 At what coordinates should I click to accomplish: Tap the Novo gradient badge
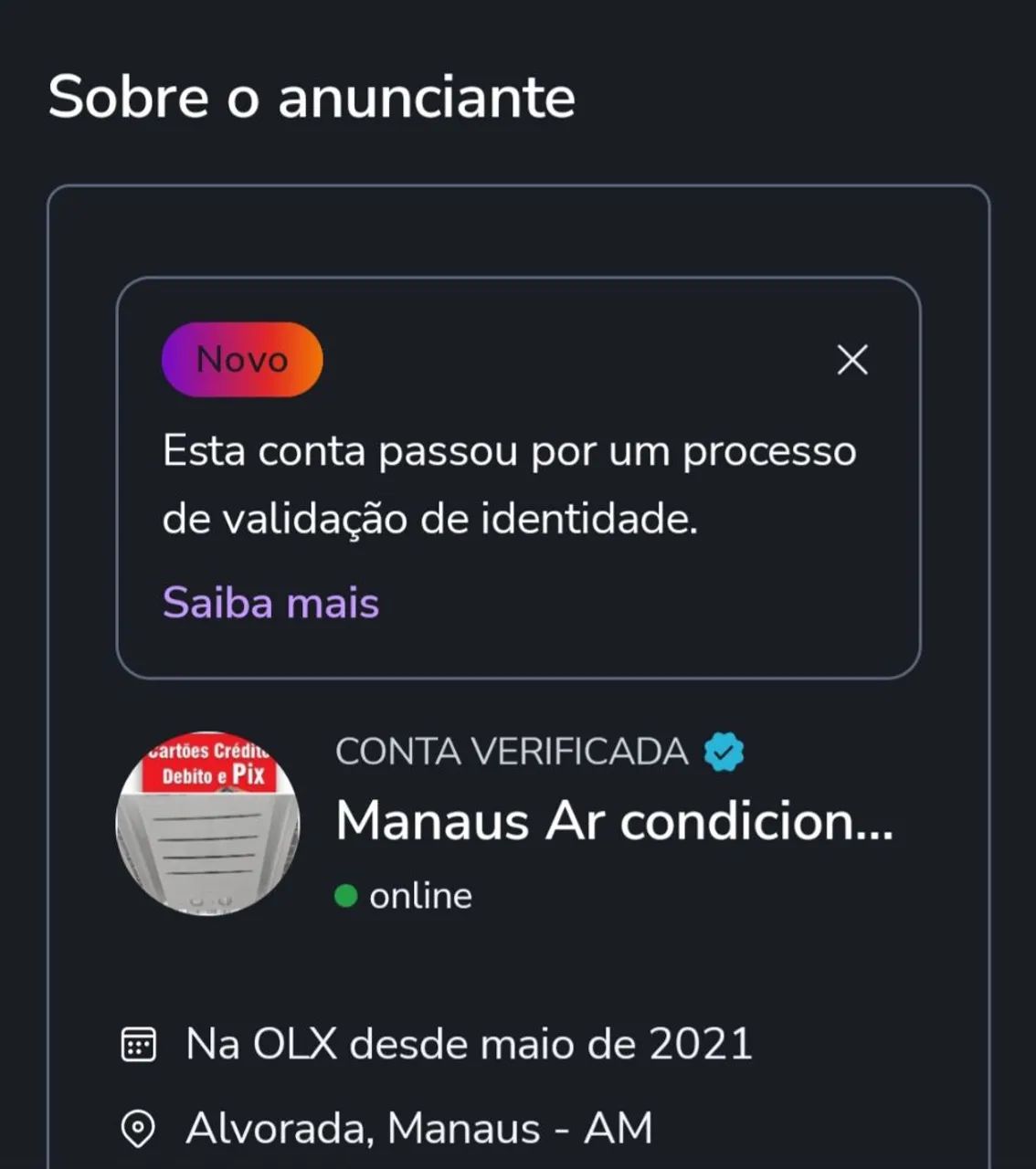click(241, 359)
